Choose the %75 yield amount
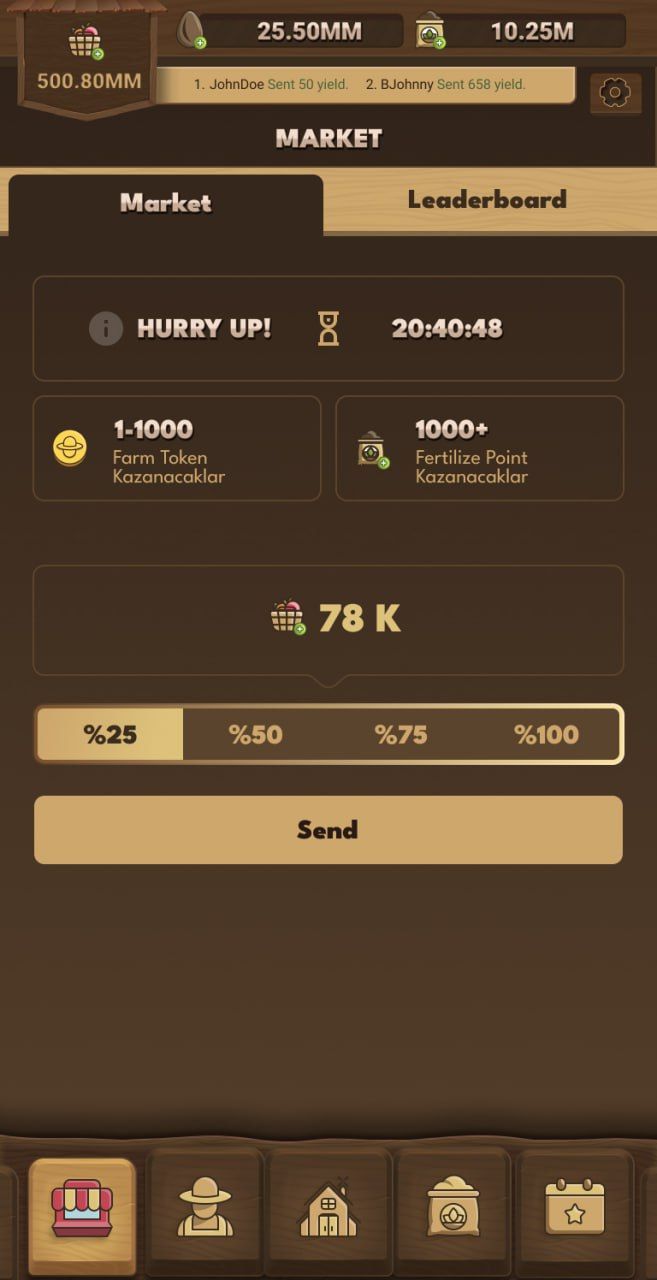The image size is (657, 1280). click(400, 735)
